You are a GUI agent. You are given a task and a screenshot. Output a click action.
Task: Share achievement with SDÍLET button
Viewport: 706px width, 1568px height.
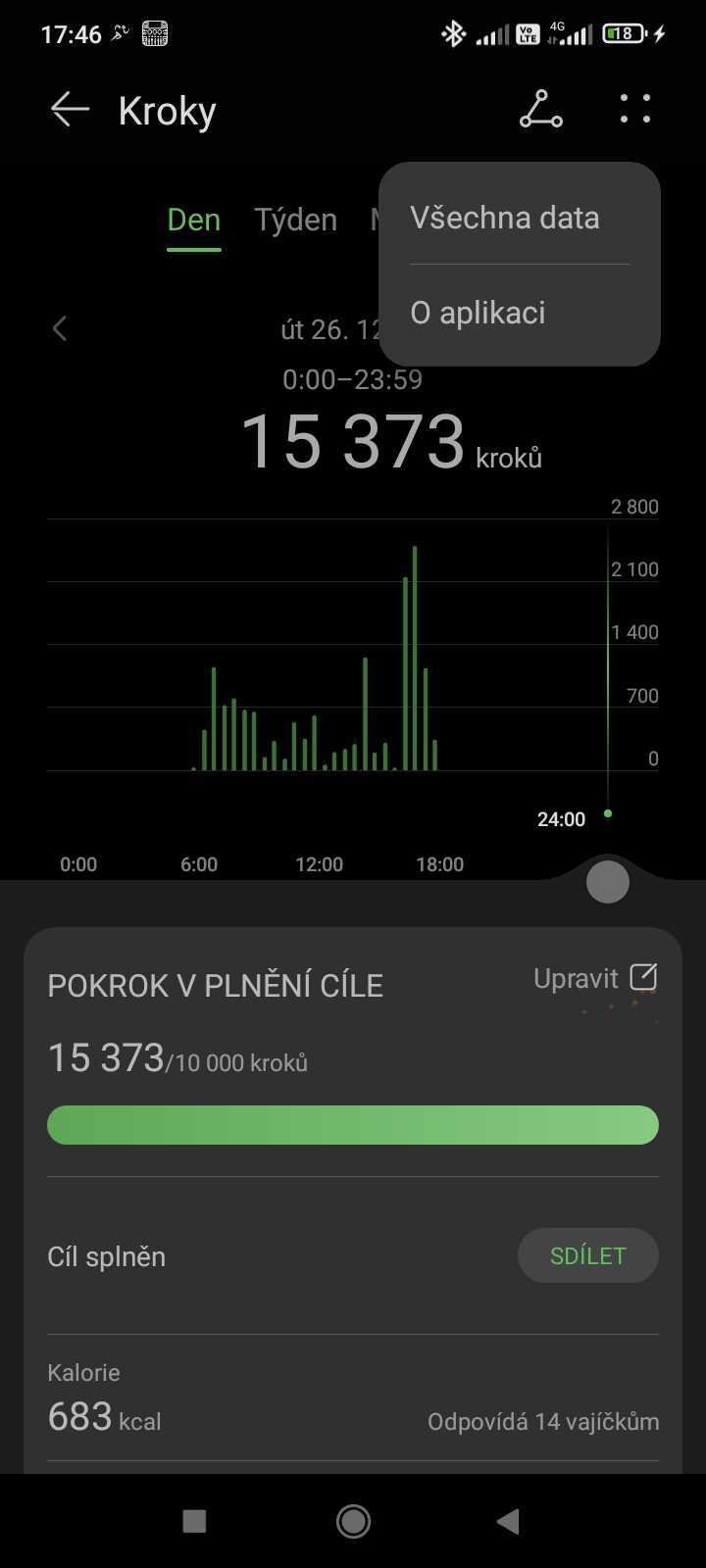click(x=587, y=1255)
